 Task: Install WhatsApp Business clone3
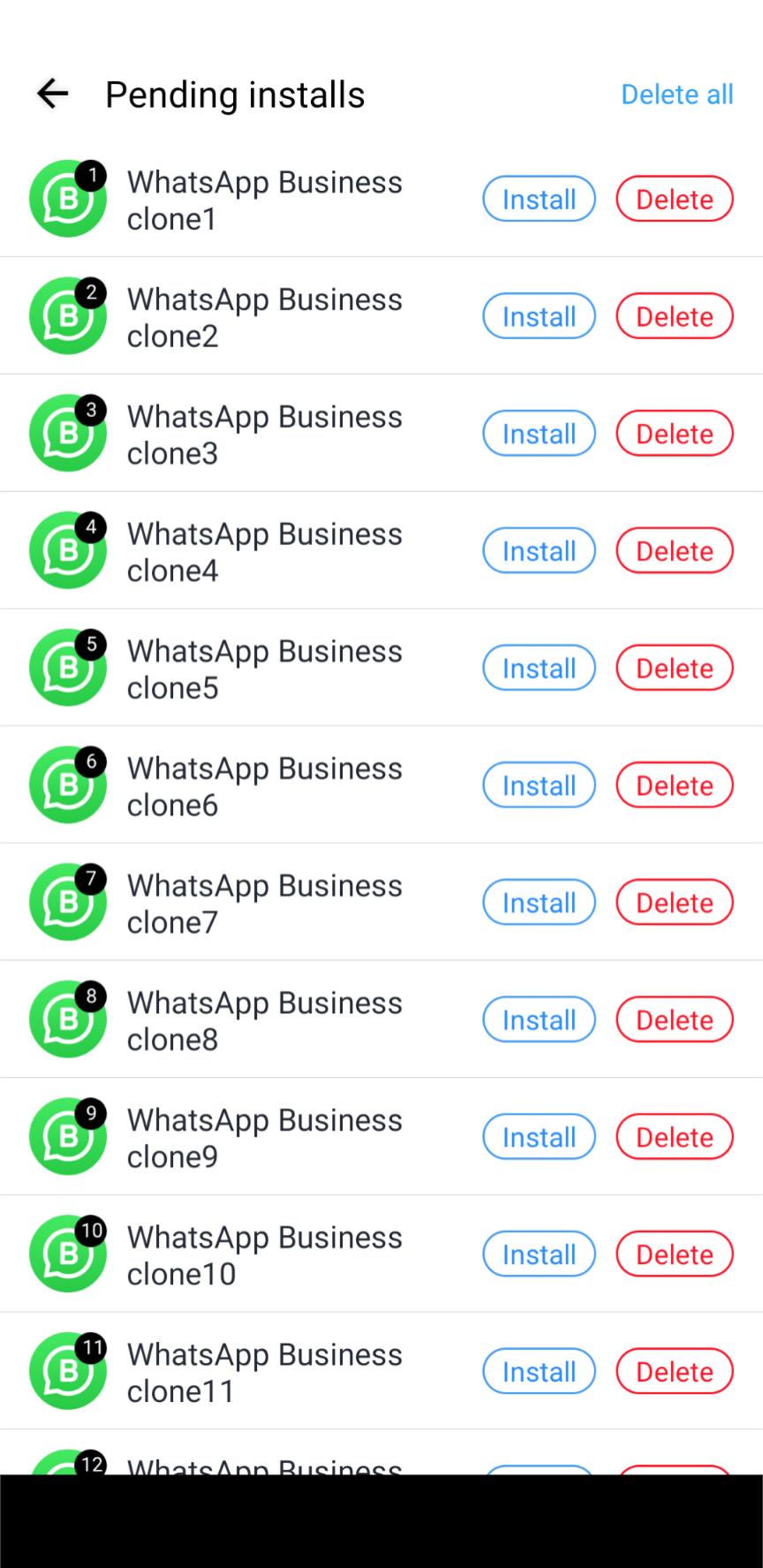pyautogui.click(x=539, y=434)
